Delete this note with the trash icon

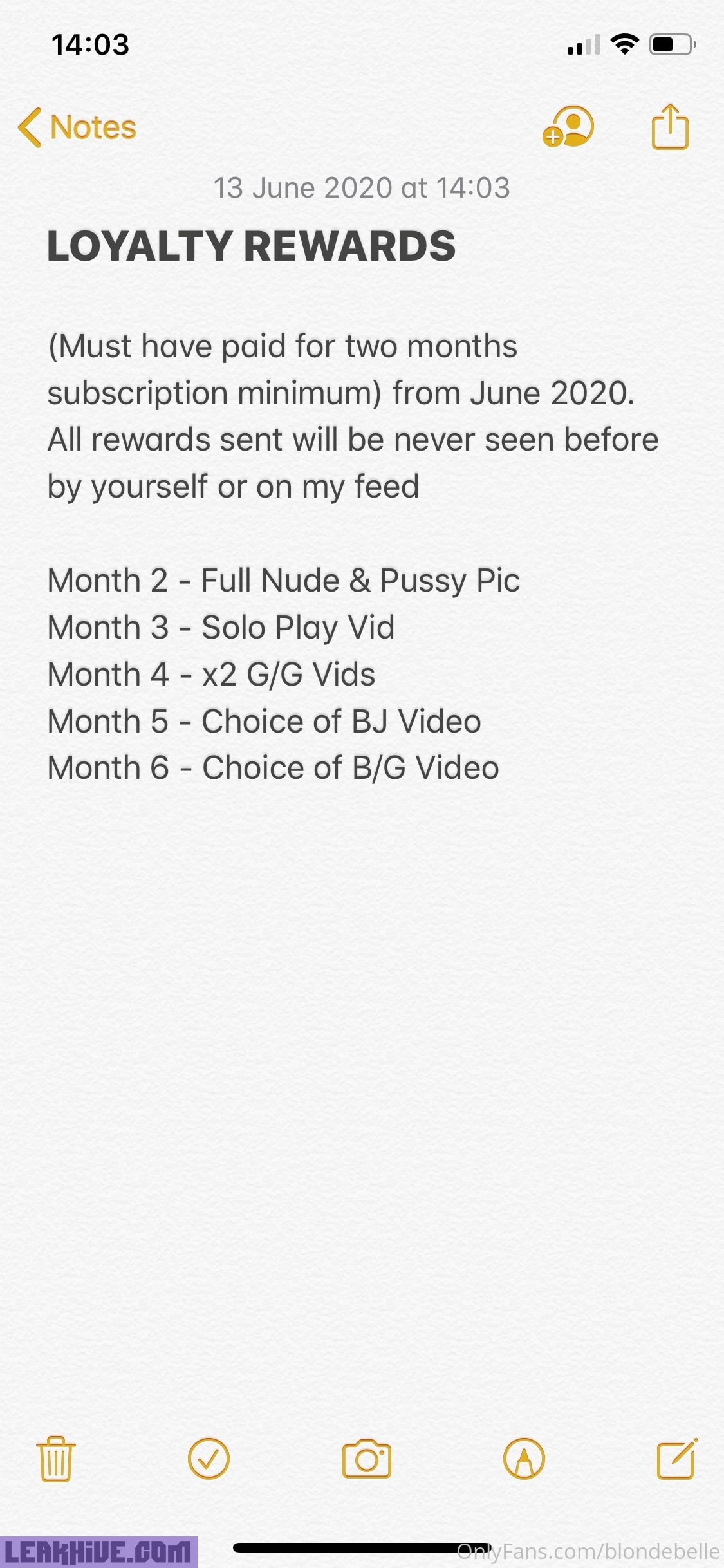click(x=56, y=1459)
